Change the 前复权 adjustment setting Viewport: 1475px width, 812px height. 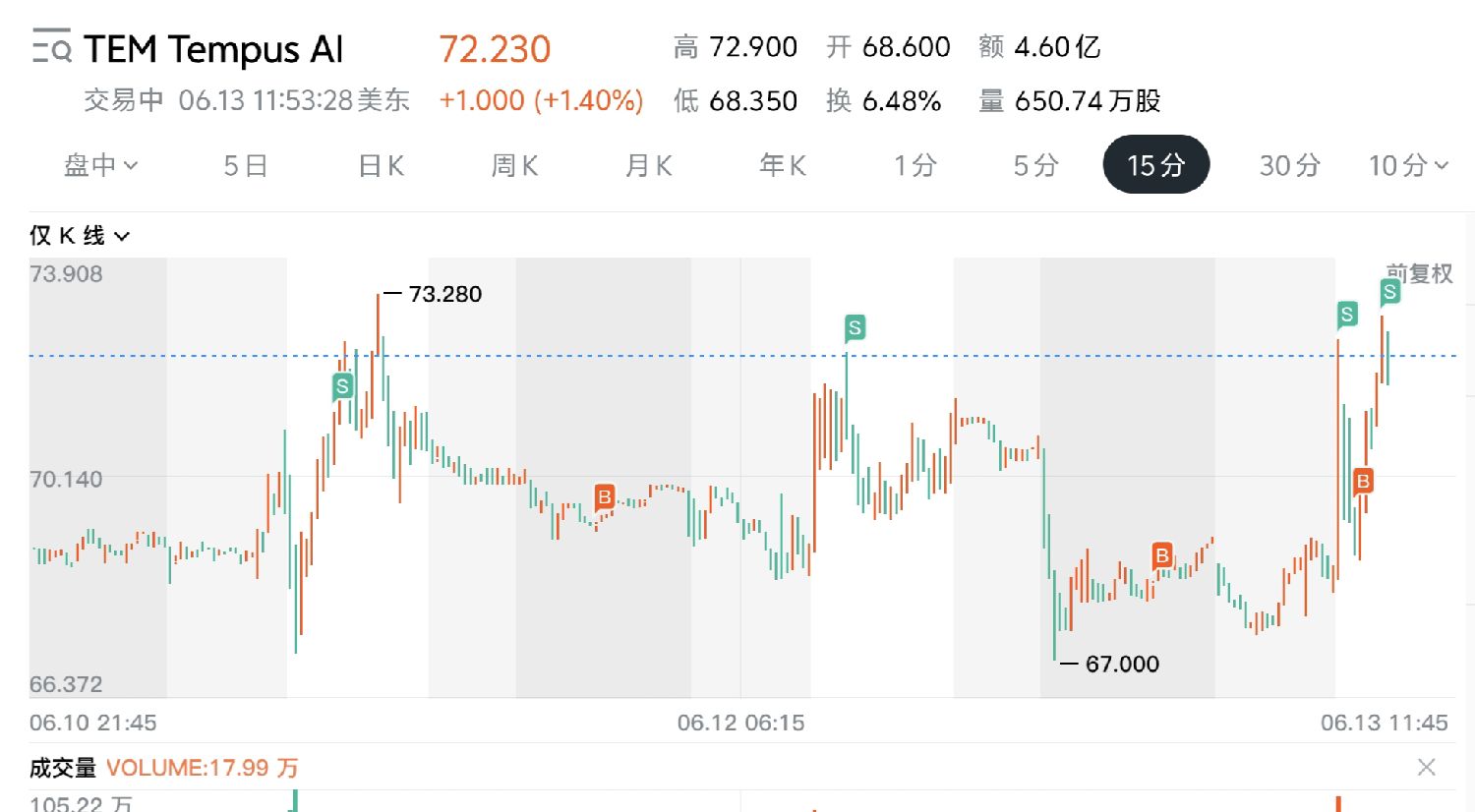tap(1420, 273)
